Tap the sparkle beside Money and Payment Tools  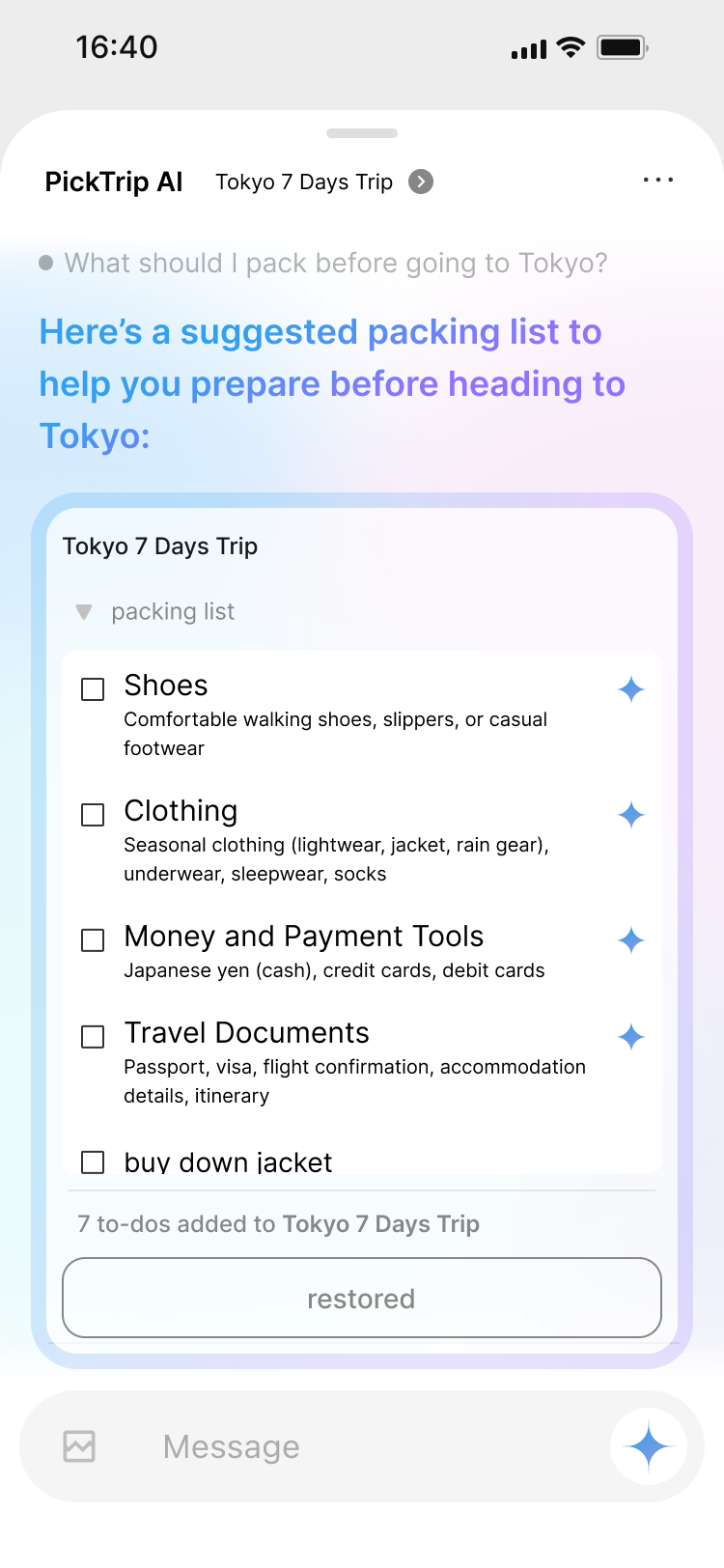[631, 940]
